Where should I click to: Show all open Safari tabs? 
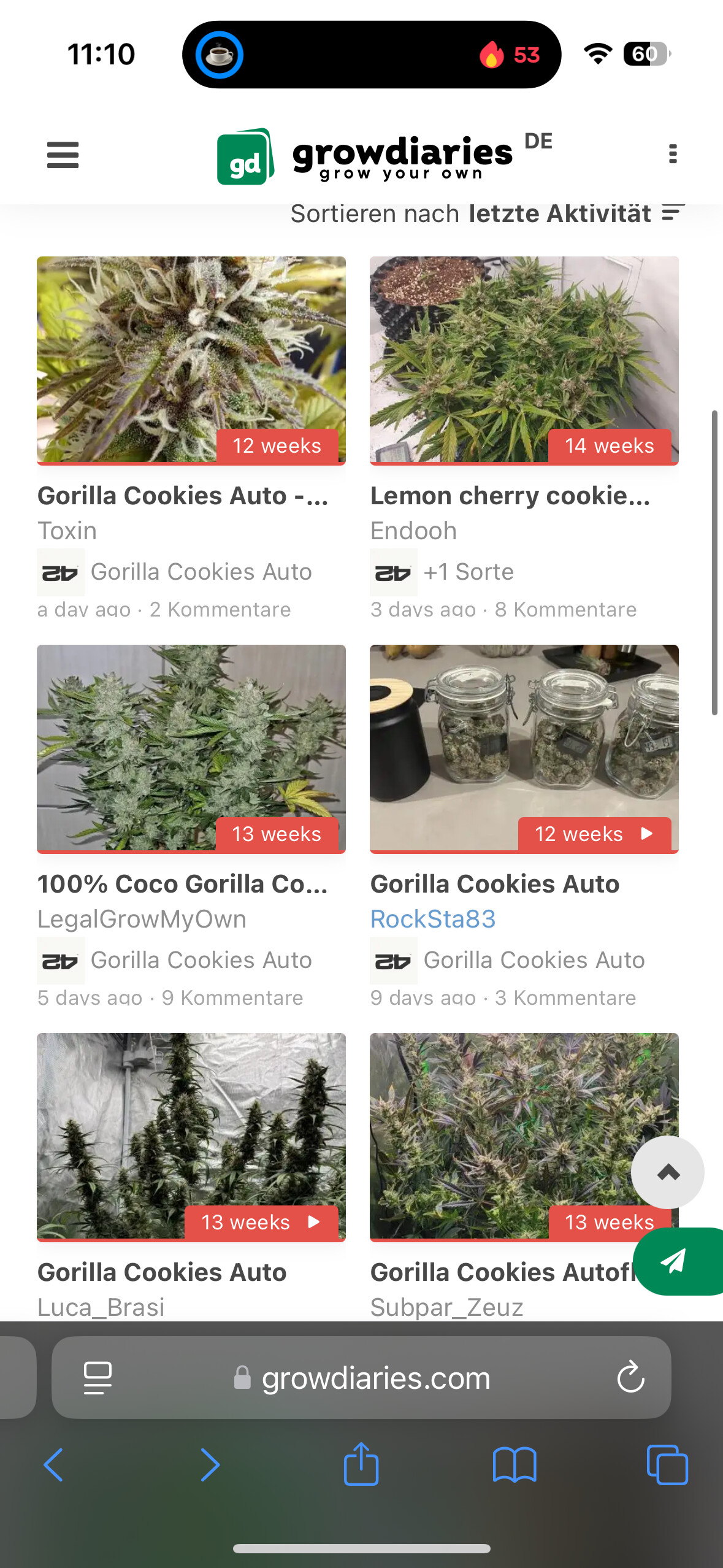(x=667, y=1465)
